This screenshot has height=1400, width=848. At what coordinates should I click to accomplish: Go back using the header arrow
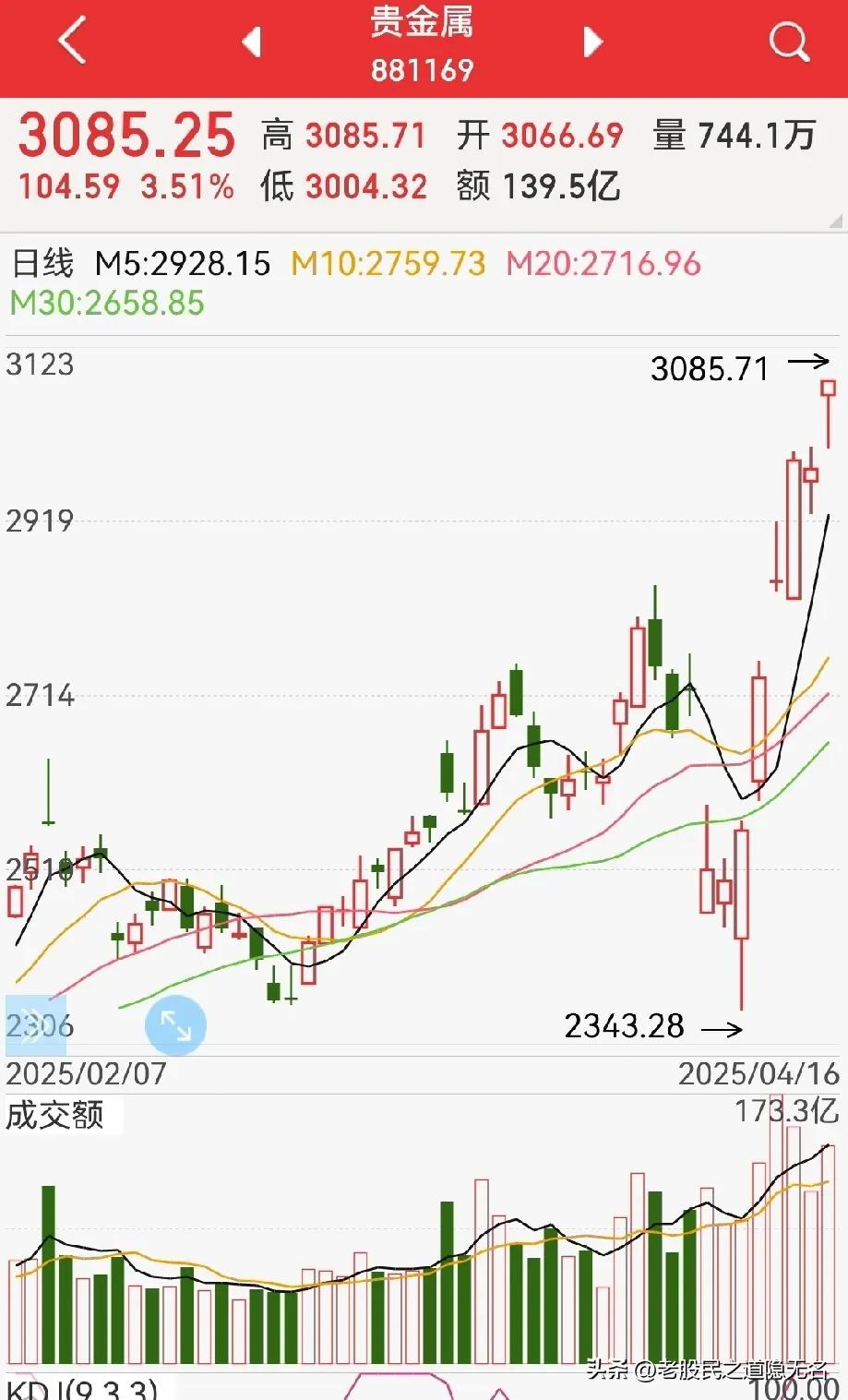[x=71, y=41]
